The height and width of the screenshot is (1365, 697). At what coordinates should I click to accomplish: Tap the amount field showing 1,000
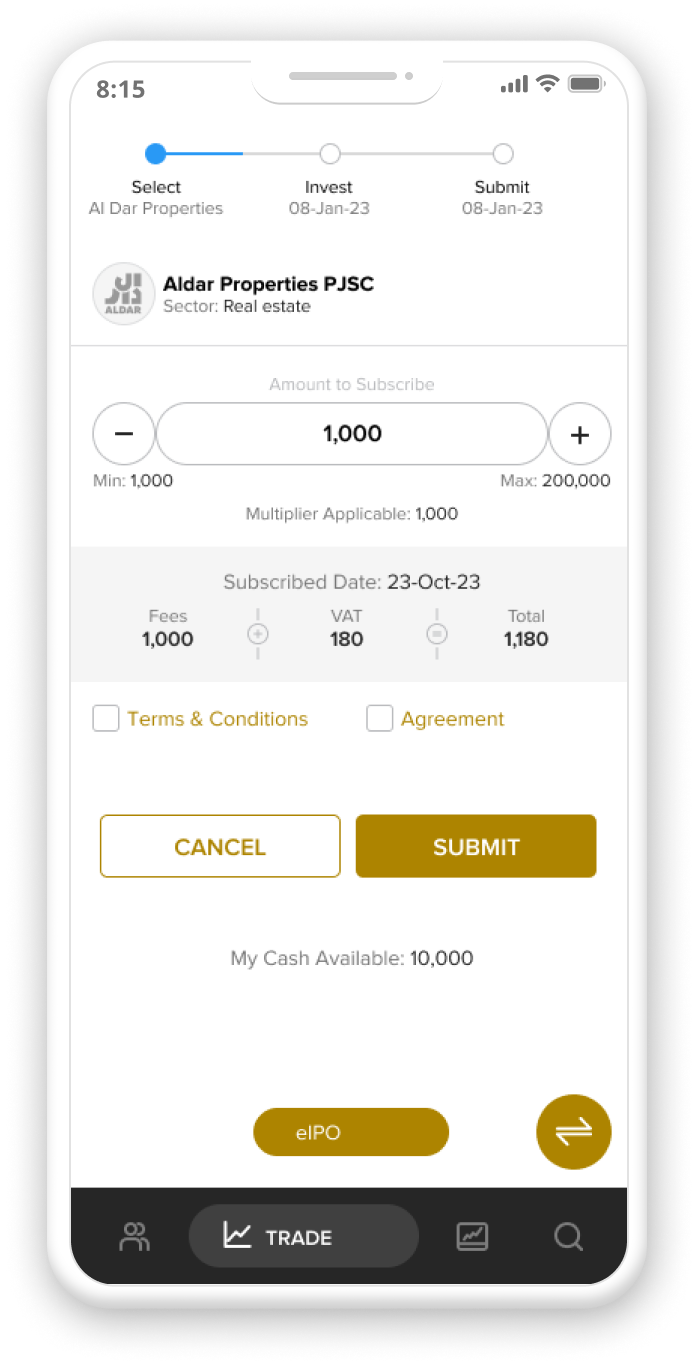(x=352, y=434)
